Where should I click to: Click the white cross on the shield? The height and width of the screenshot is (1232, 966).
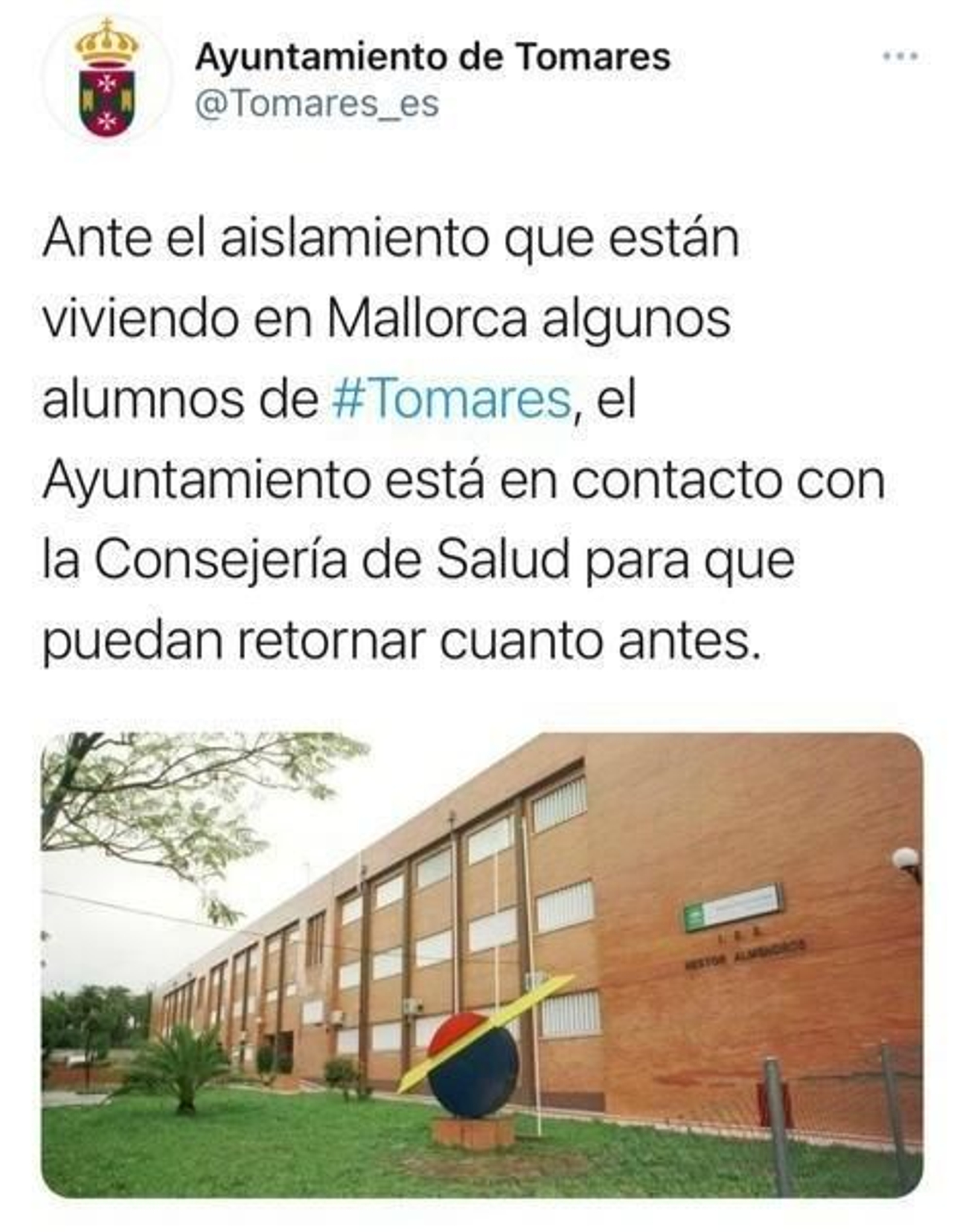(106, 85)
